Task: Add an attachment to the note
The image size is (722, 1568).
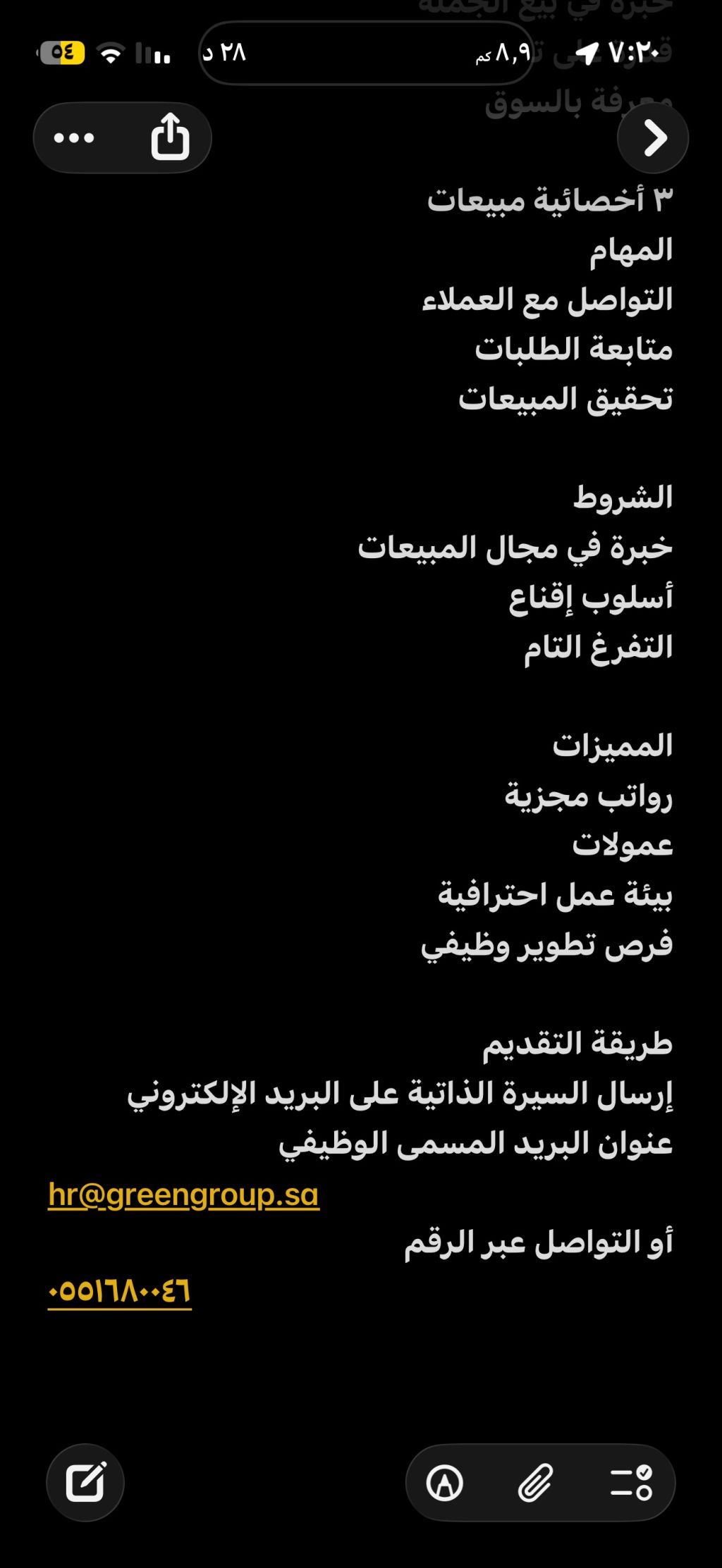Action: click(x=536, y=1482)
